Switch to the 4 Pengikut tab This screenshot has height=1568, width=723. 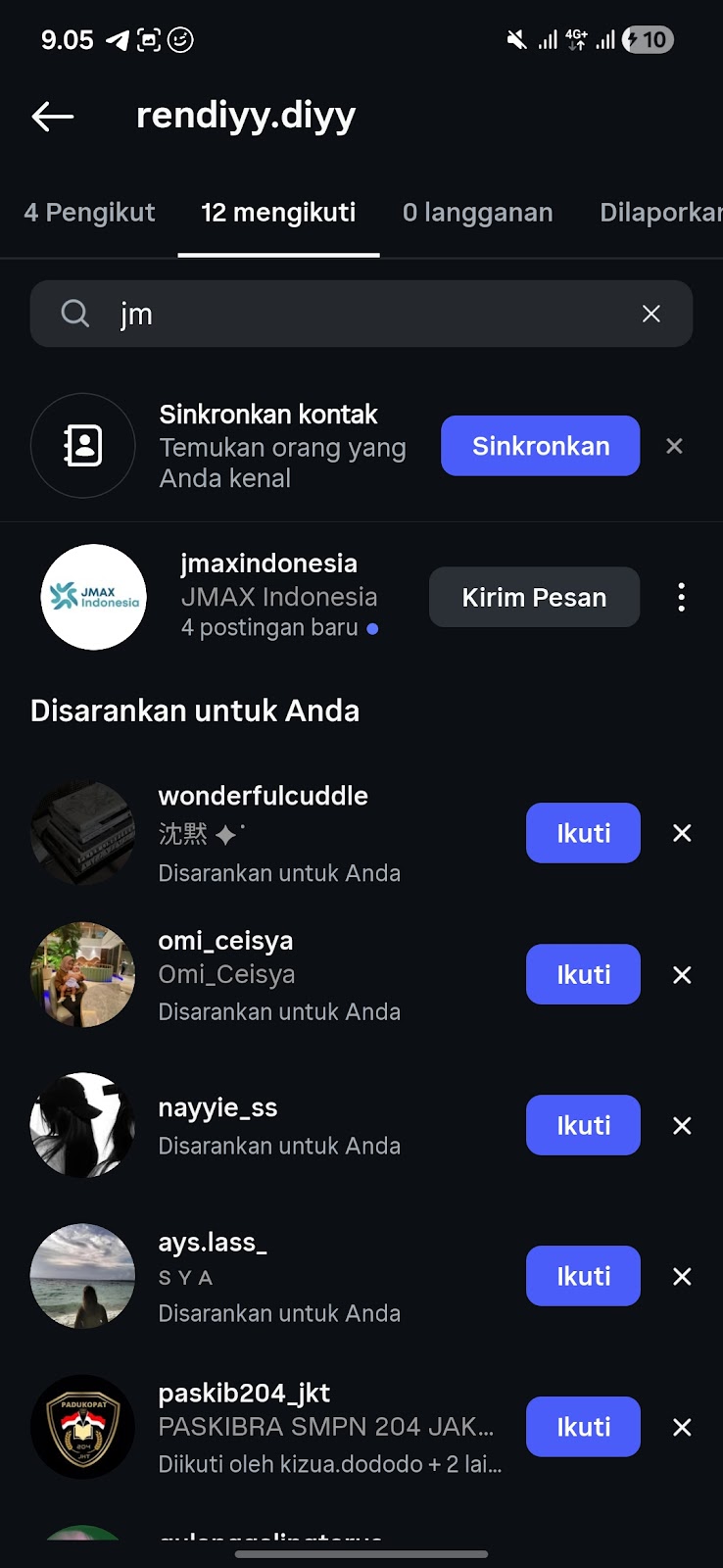click(89, 213)
